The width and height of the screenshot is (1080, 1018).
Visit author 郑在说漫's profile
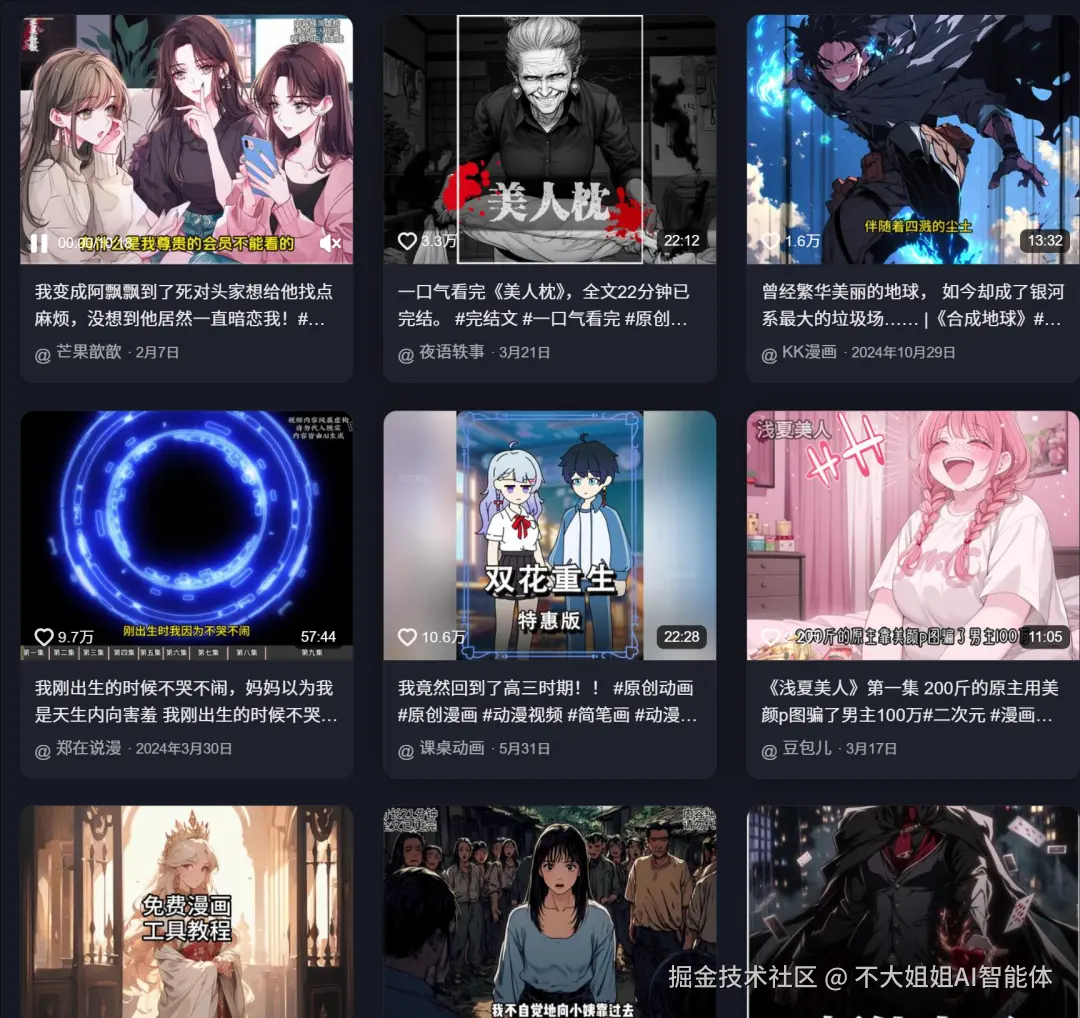coord(88,748)
